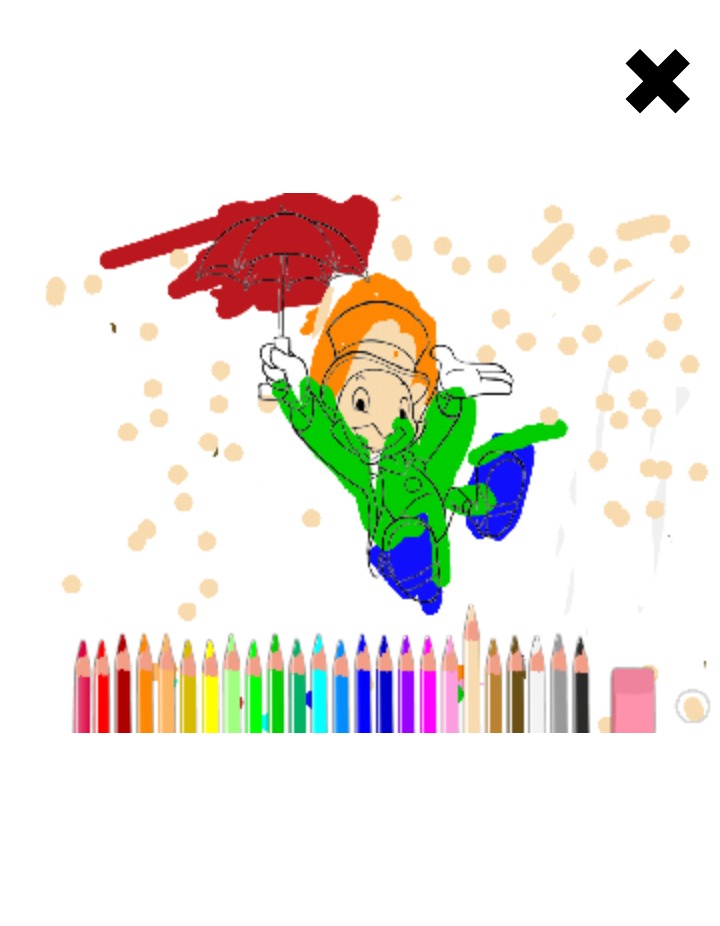720x926 pixels.
Task: Pick the magenta pencil
Action: point(428,690)
